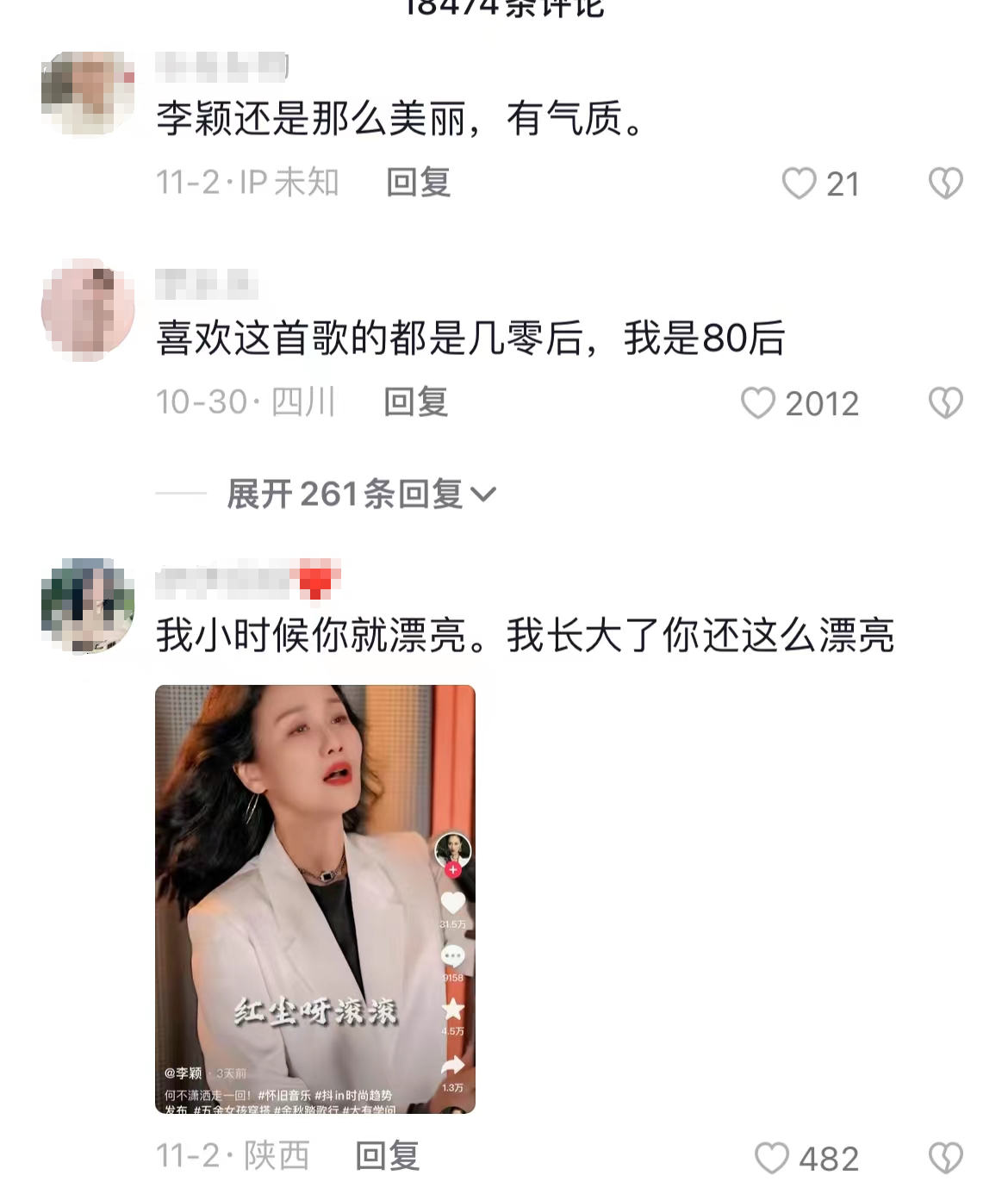Expand the 261 replies

361,494
